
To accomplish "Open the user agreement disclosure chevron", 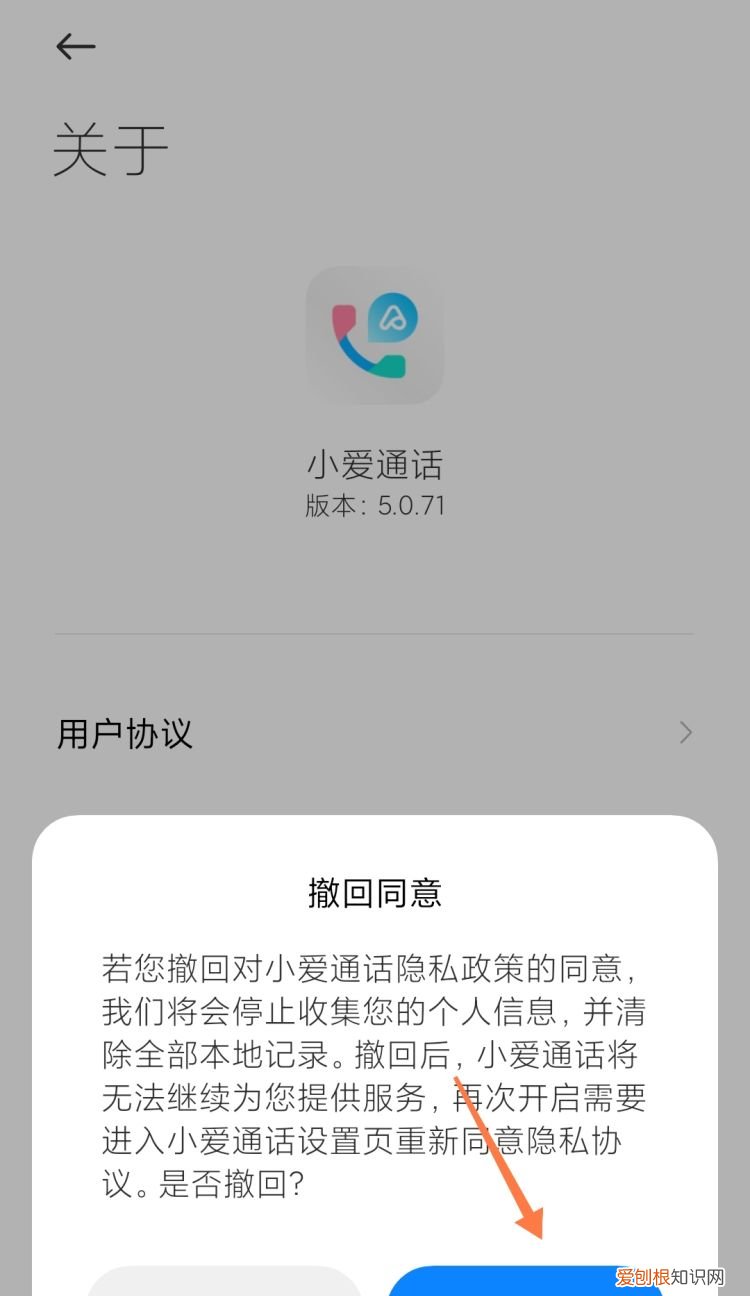I will tap(686, 732).
